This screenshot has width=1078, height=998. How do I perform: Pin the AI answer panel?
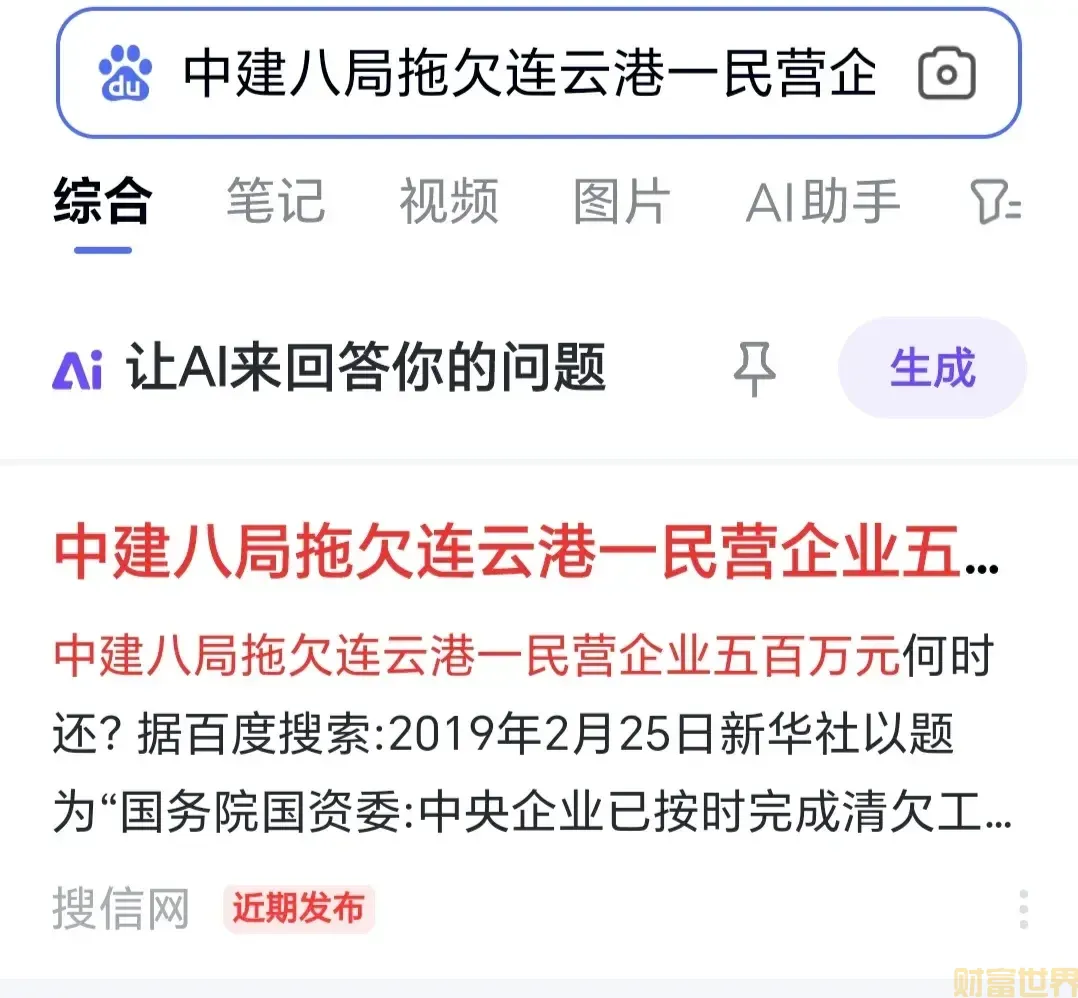pyautogui.click(x=754, y=369)
